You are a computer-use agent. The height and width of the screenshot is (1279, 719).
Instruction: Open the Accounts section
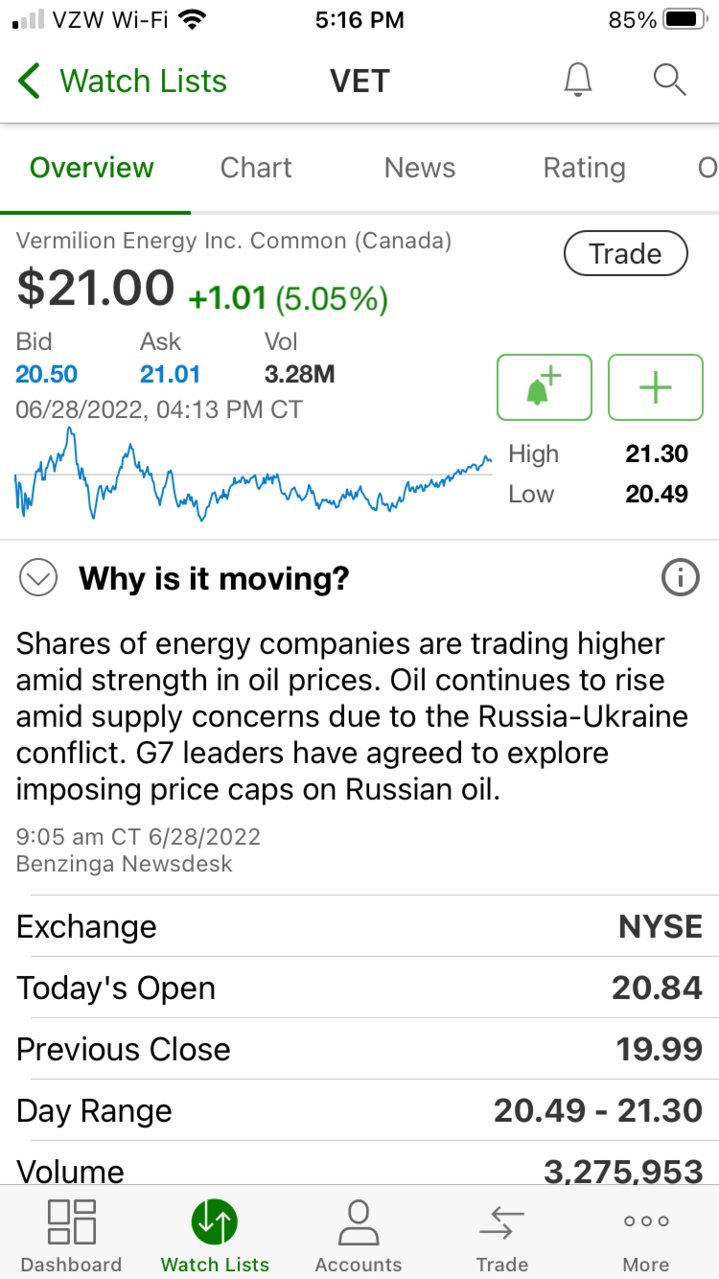(x=358, y=1235)
